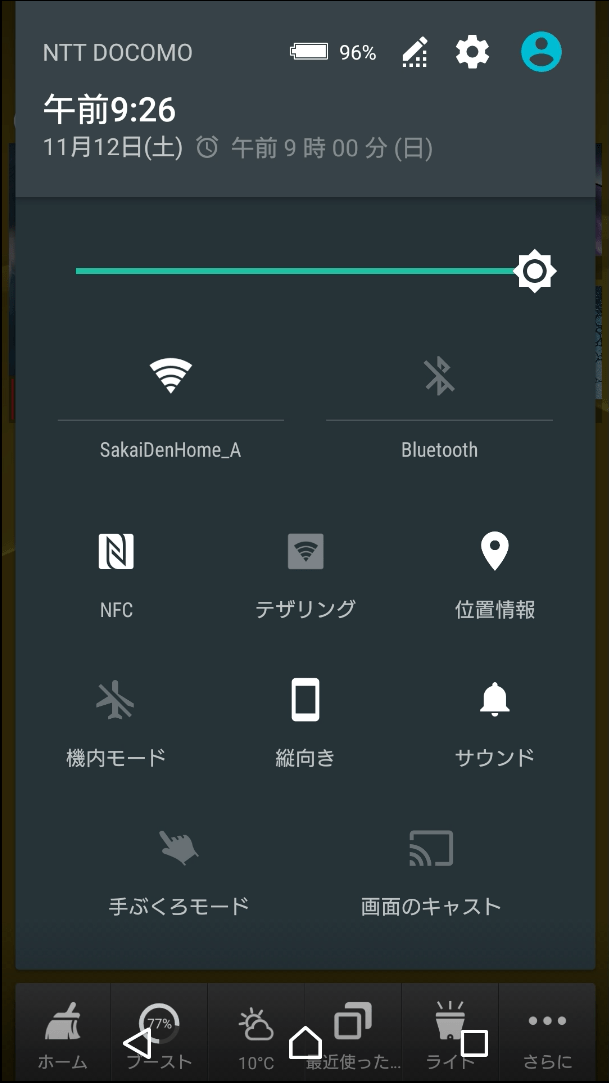Image resolution: width=609 pixels, height=1083 pixels.
Task: Toggle the NFC tile
Action: [116, 553]
